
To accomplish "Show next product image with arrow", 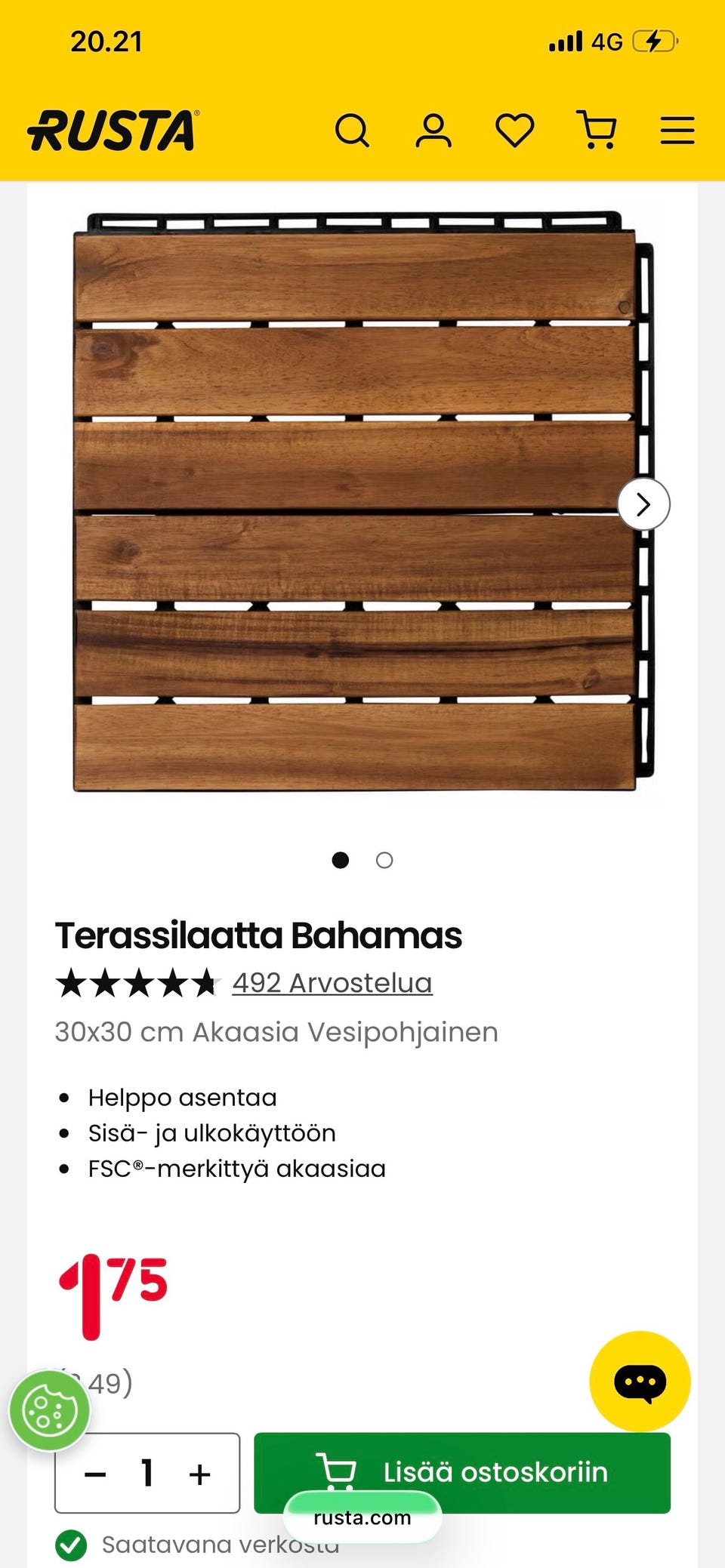I will [x=643, y=504].
